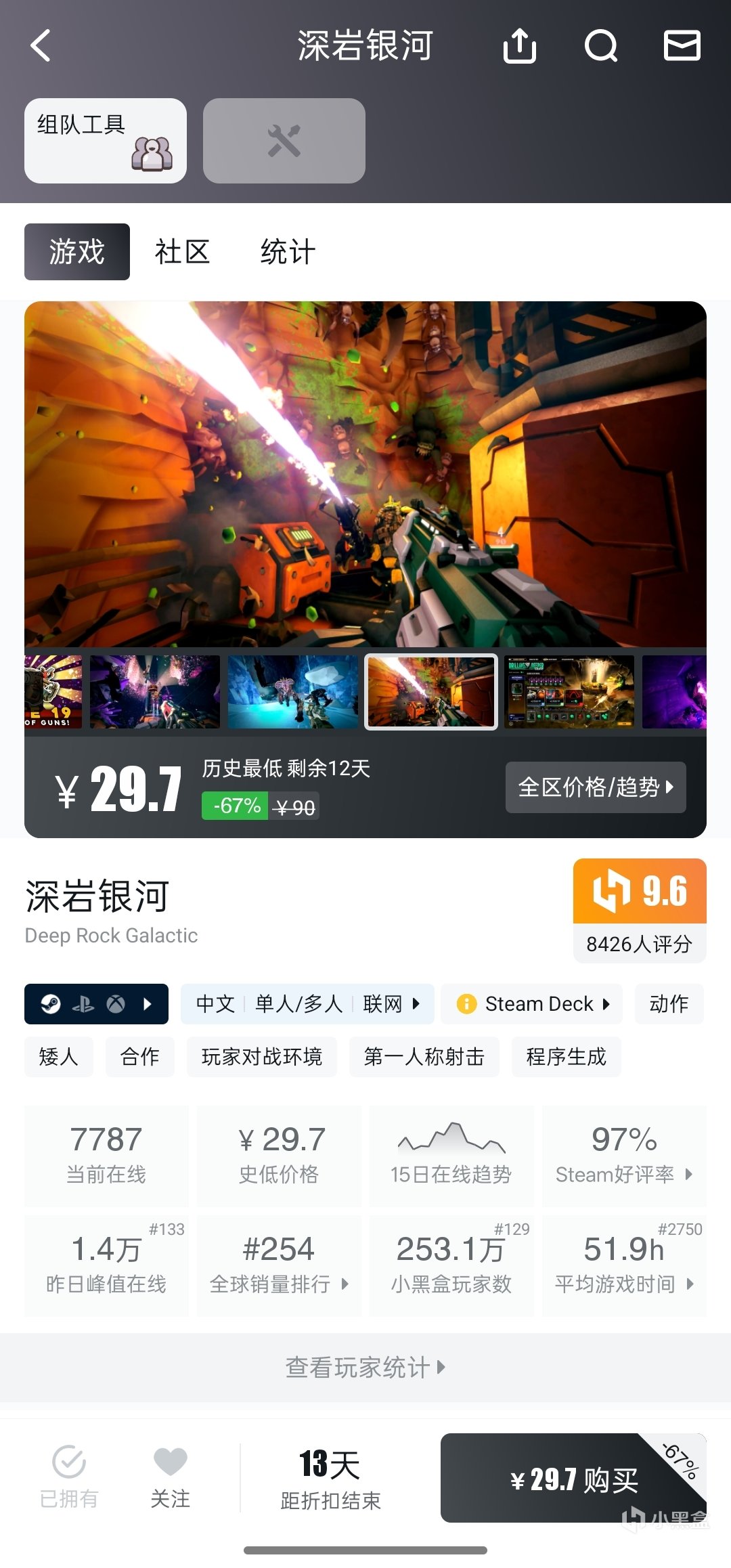
Task: Open the wrench tools card
Action: click(284, 141)
